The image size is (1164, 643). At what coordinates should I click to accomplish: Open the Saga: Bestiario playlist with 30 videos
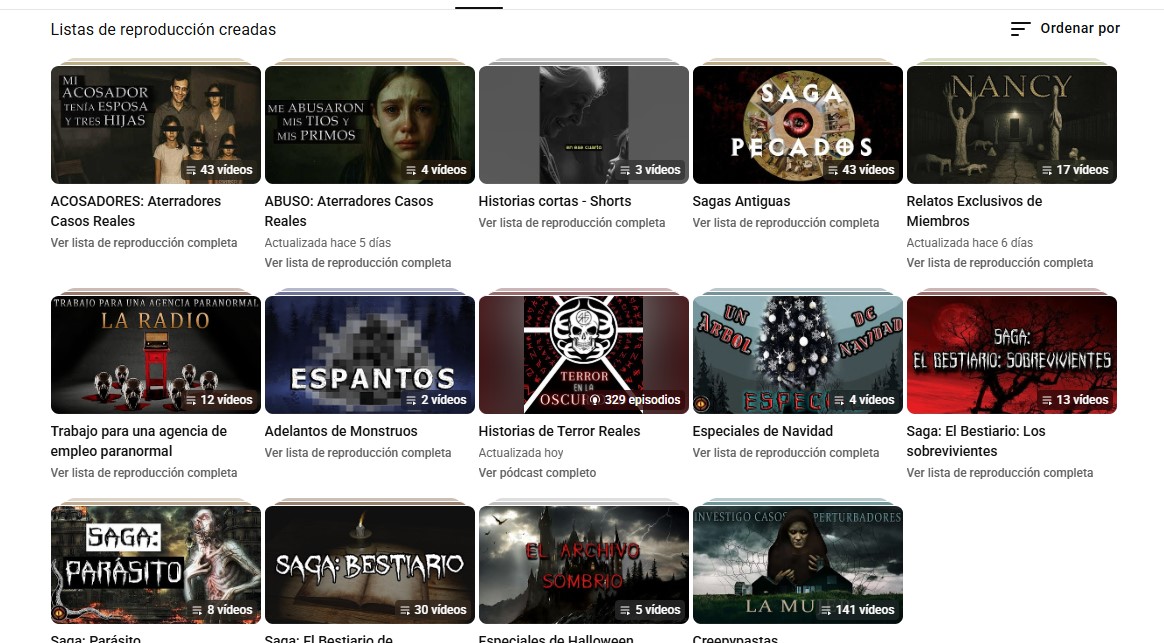click(369, 565)
